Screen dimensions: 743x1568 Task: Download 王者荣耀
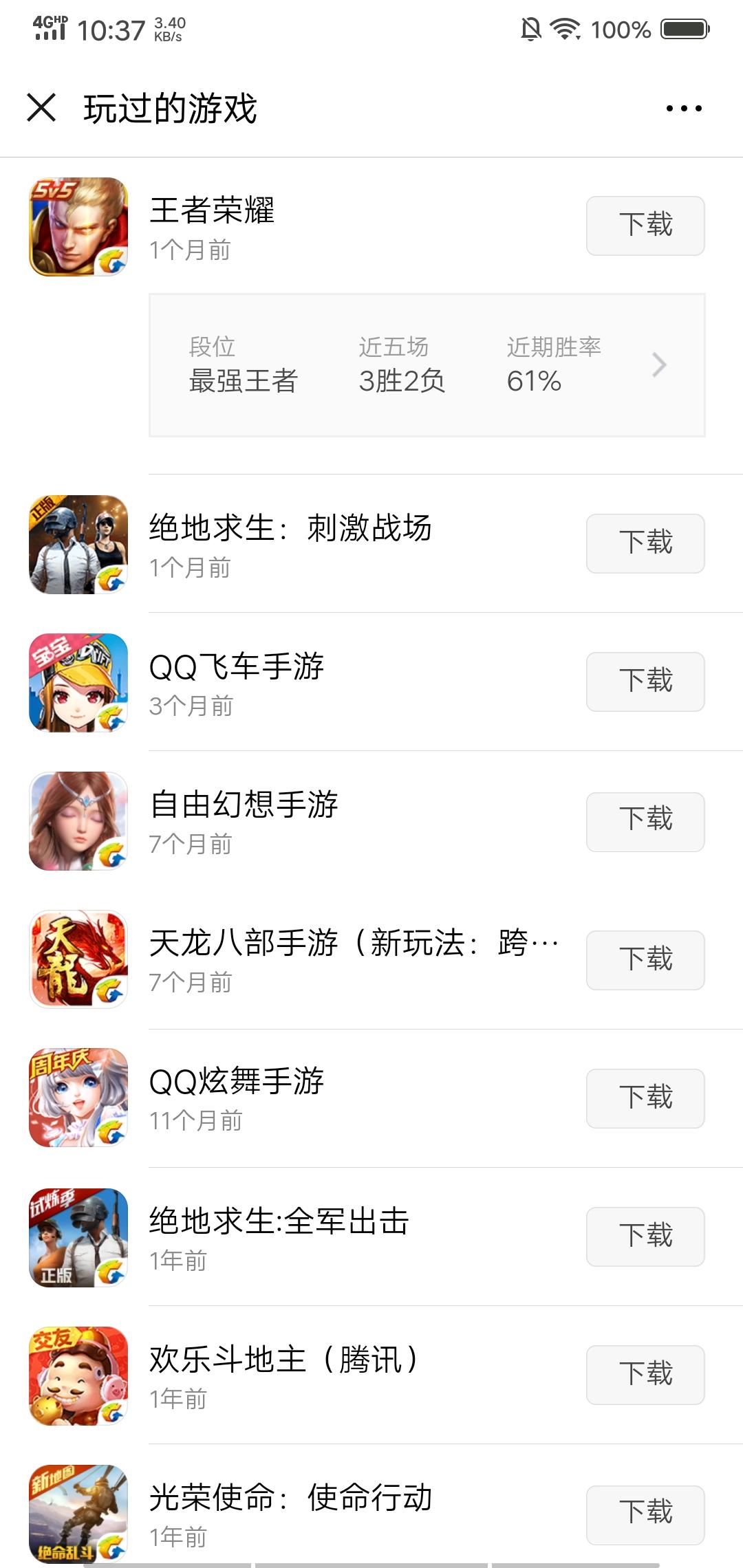tap(645, 226)
